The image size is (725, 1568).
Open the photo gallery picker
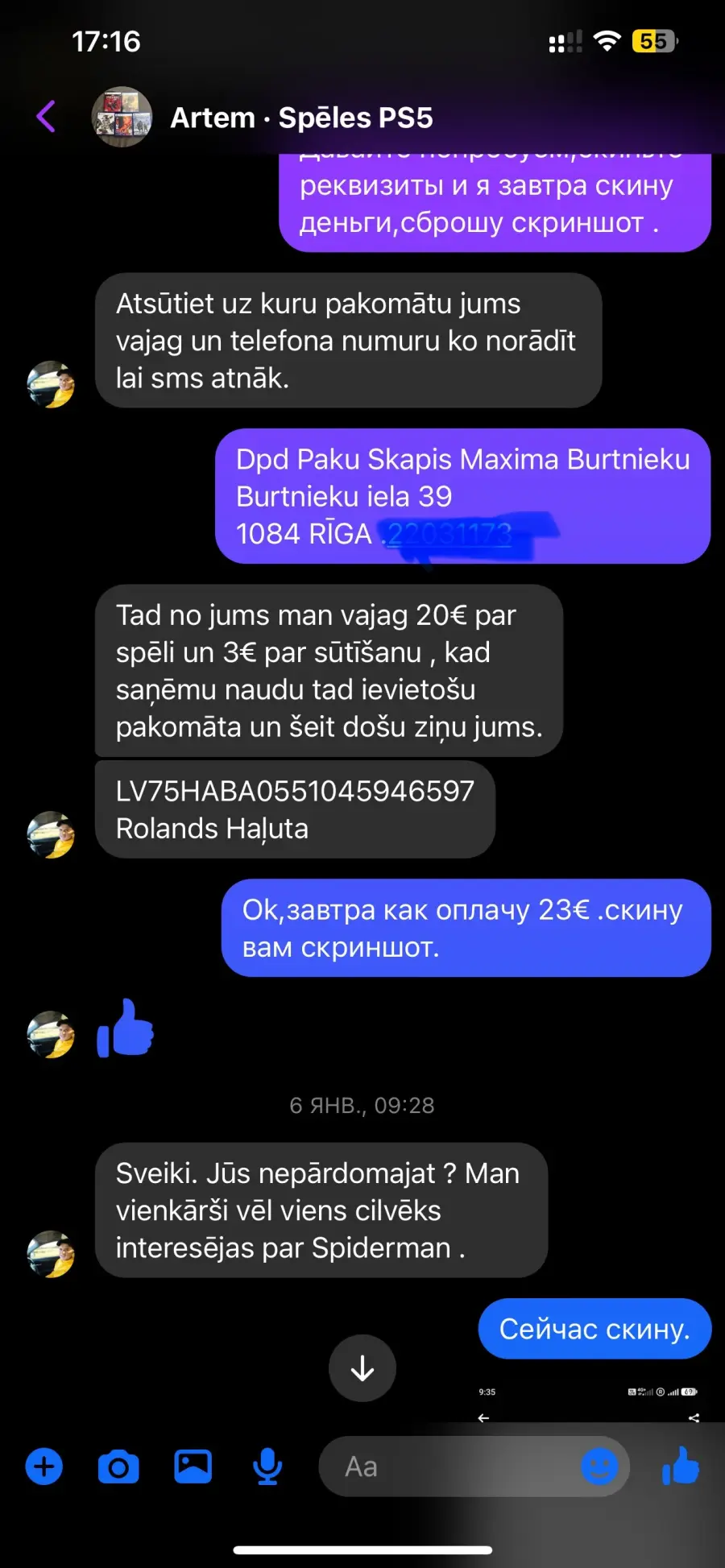(193, 1467)
